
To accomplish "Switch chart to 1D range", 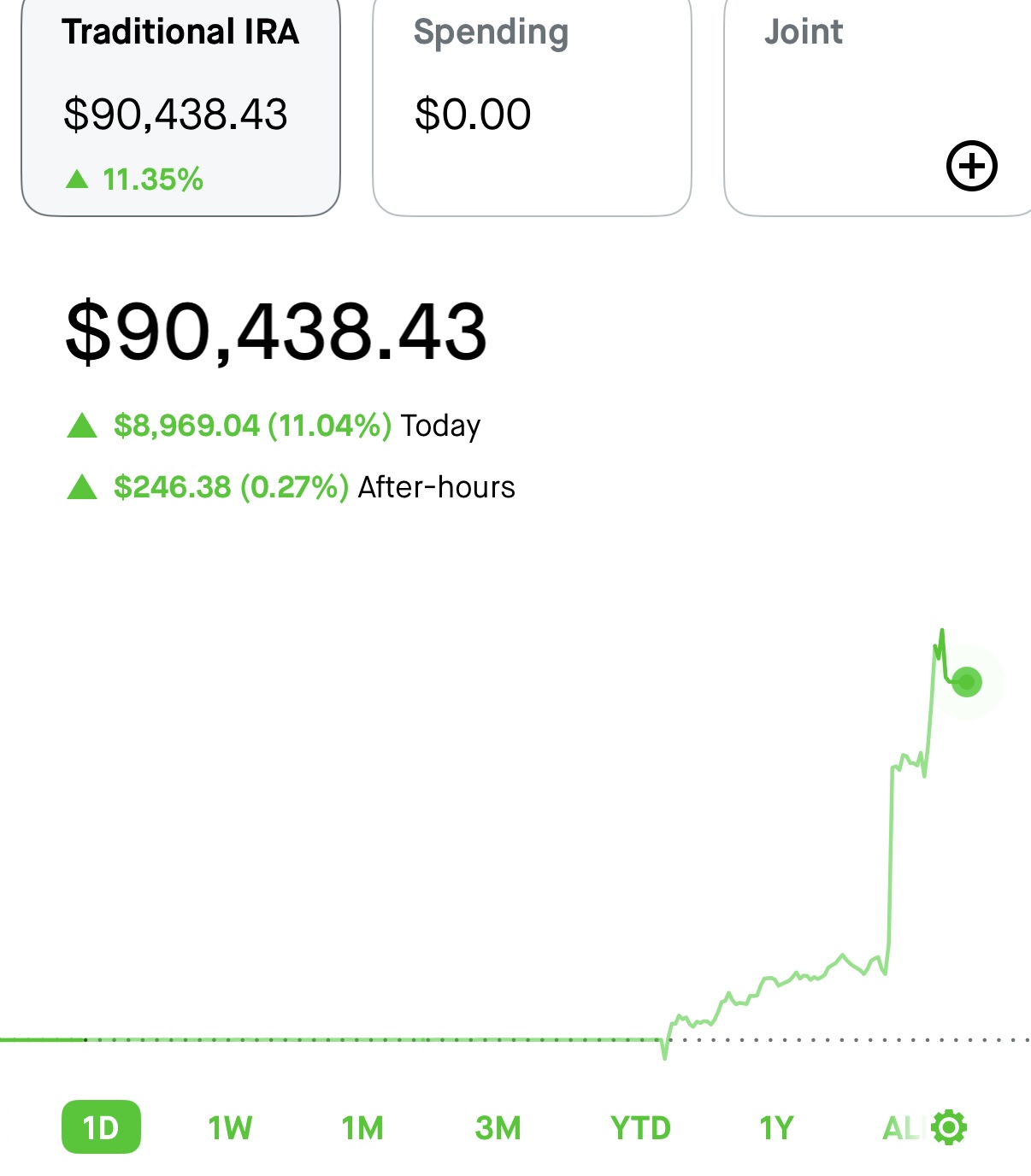I will [x=101, y=1127].
